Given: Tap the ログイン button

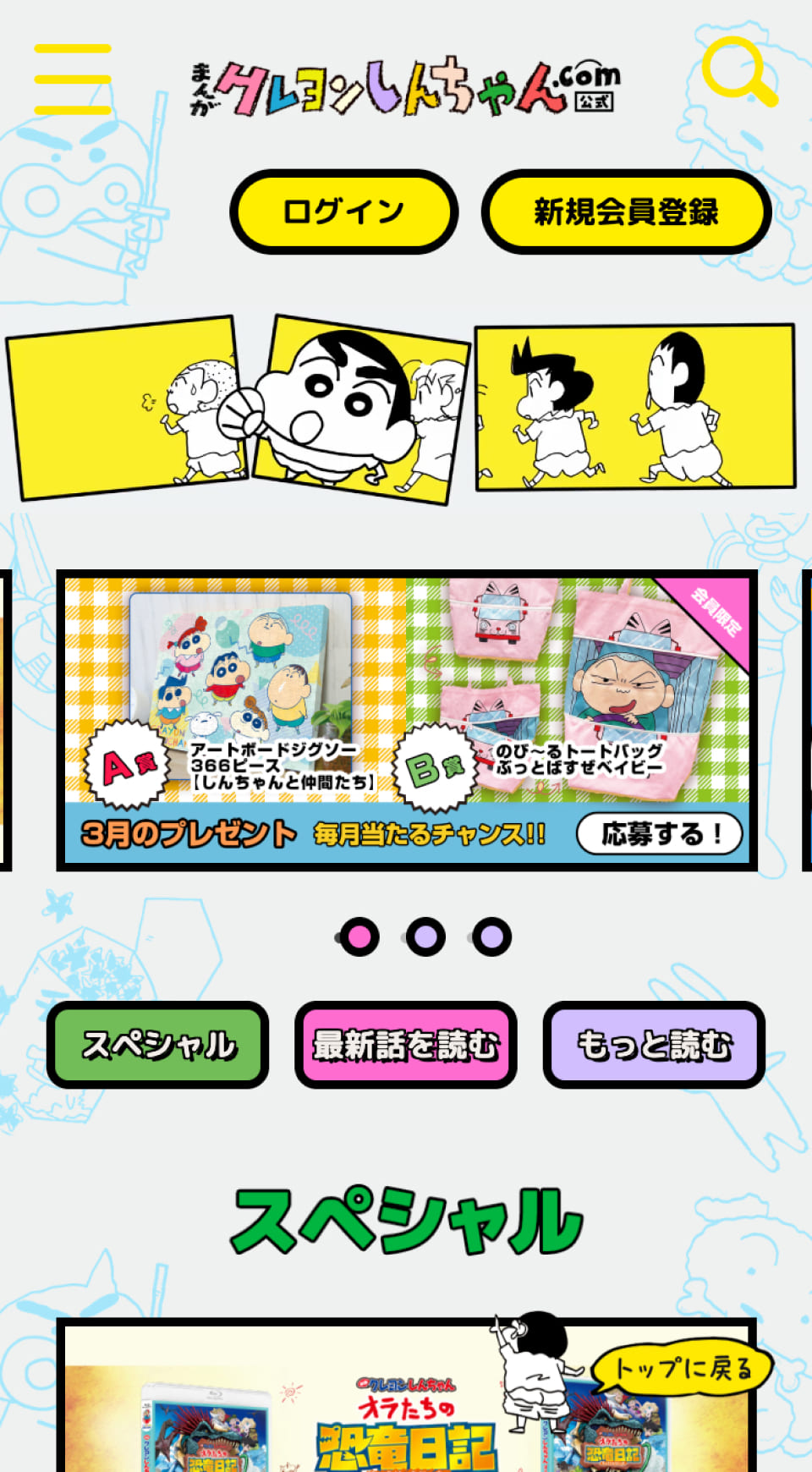Looking at the screenshot, I should tap(343, 211).
